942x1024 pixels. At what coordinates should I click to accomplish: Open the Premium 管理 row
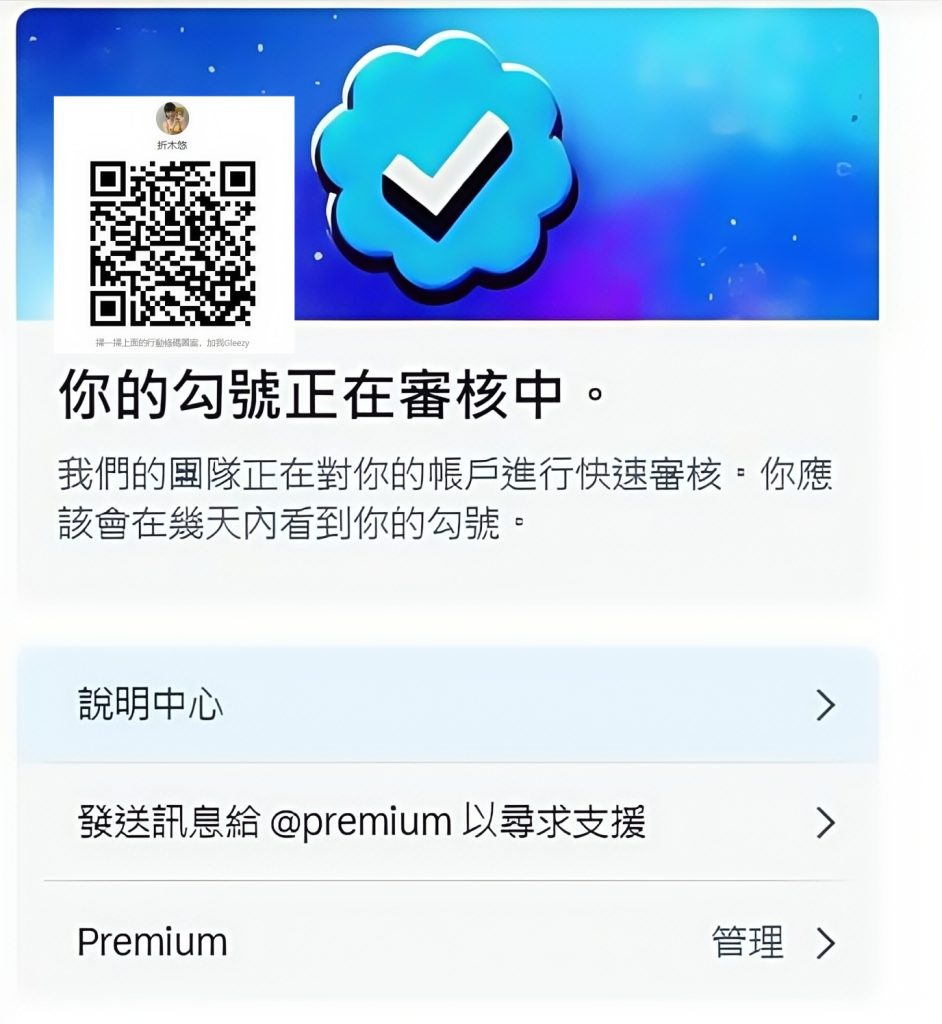coord(447,942)
